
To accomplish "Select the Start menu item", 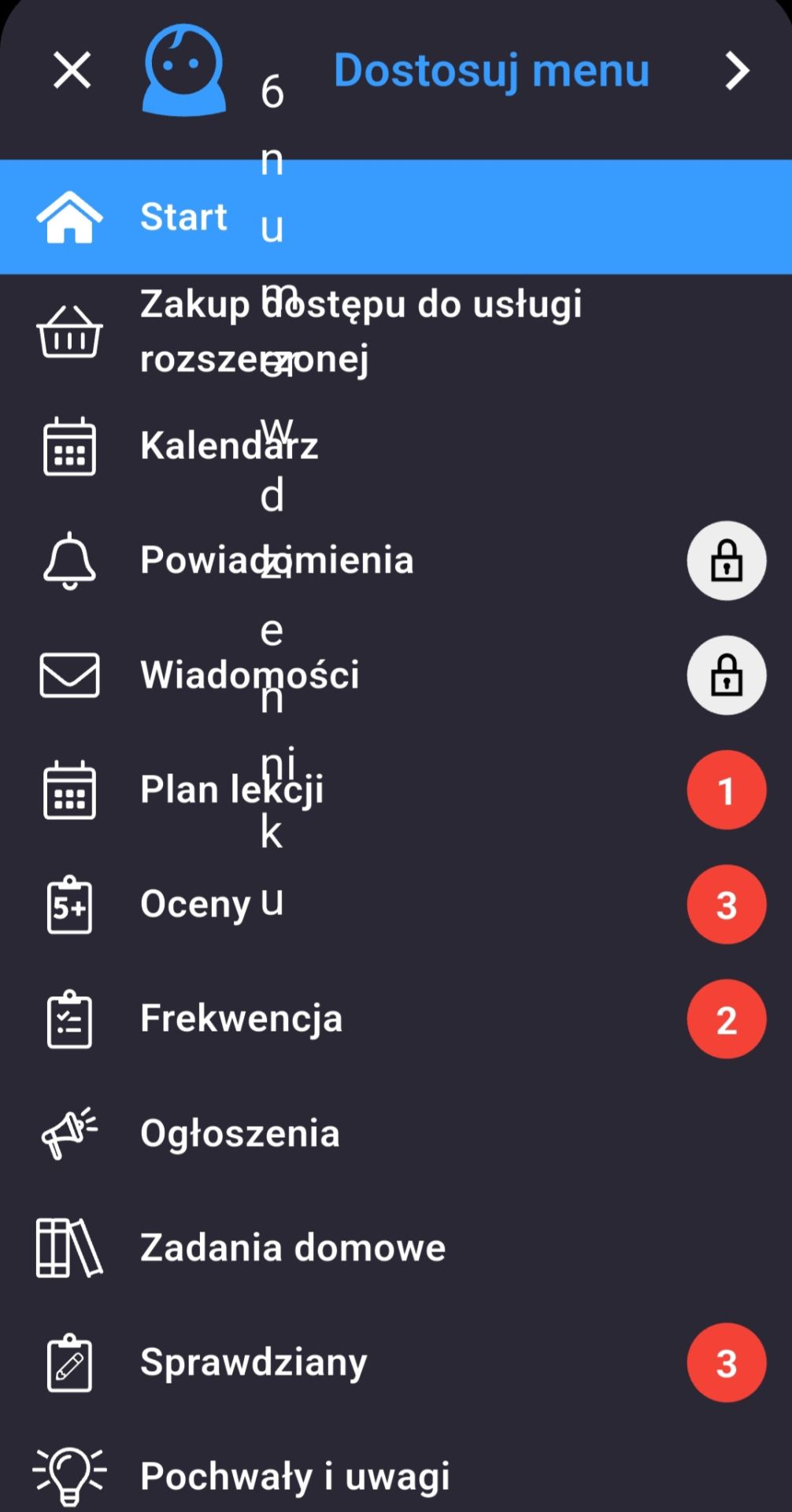I will click(183, 218).
